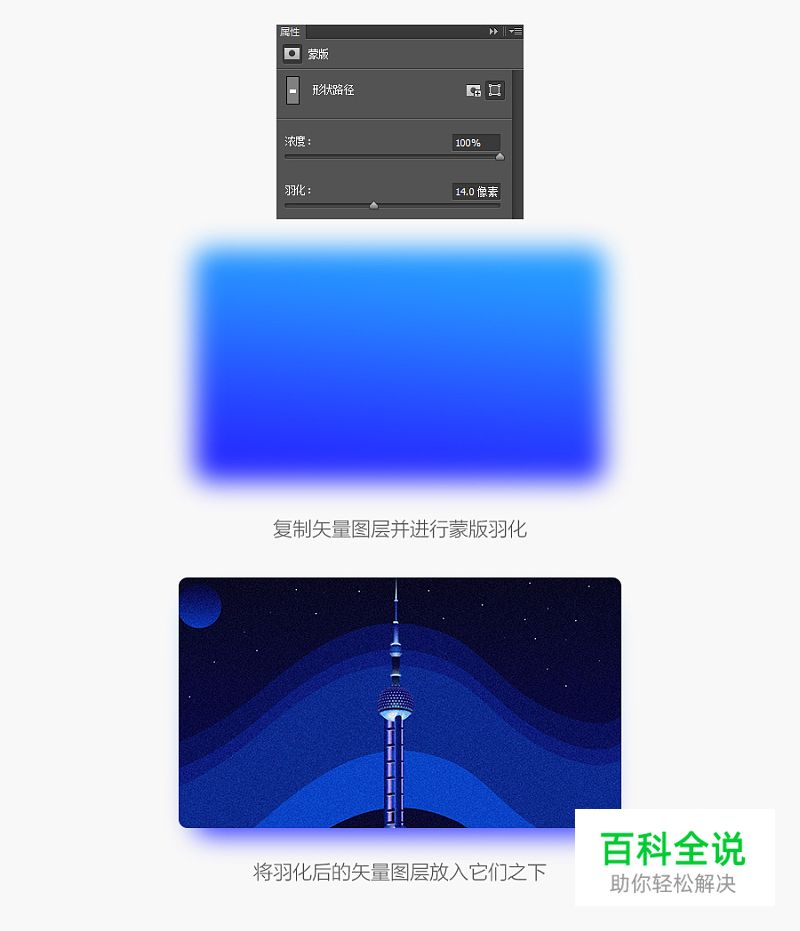Click the 蒙版 mask badge icon
800x931 pixels.
coord(291,53)
